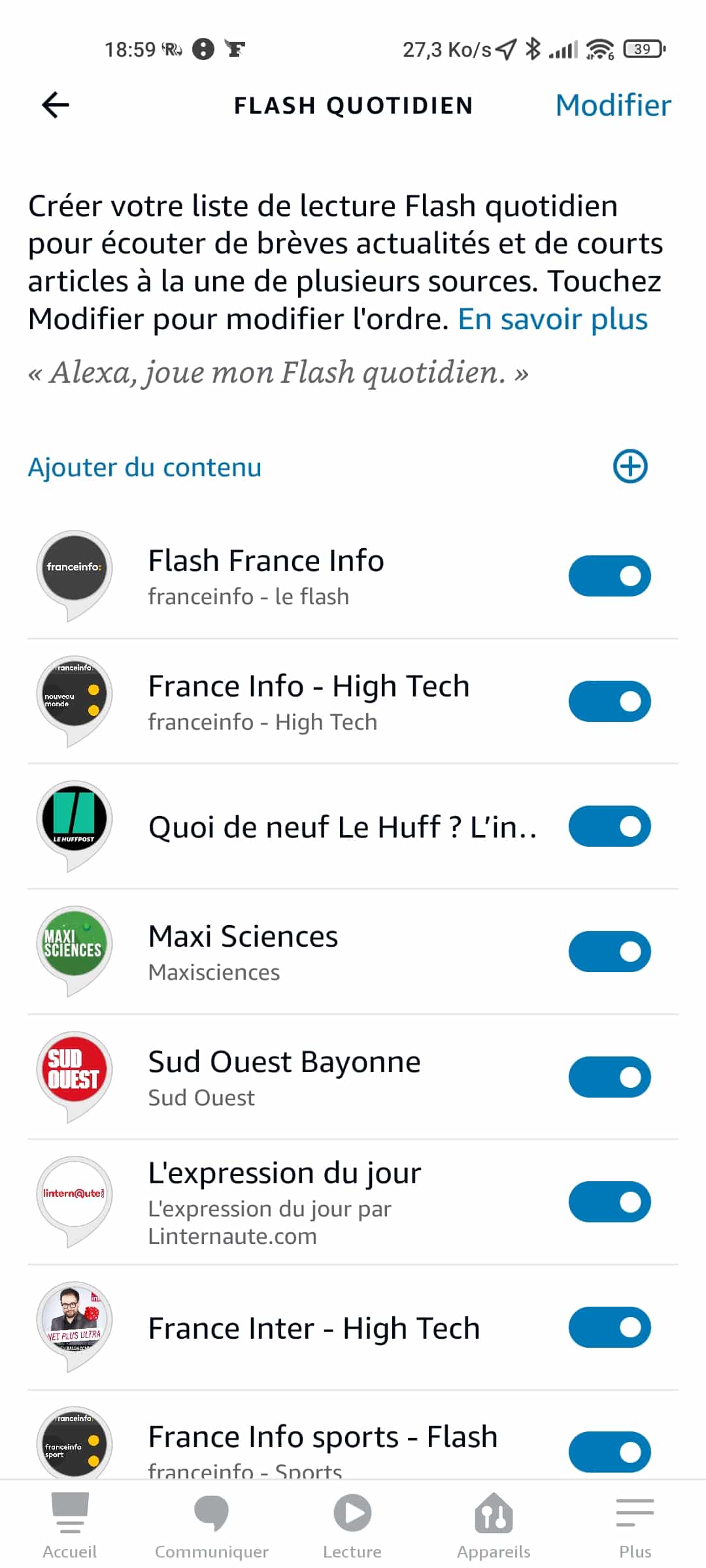Viewport: 706px width, 1568px height.
Task: Toggle France Info sports - Flash switch
Action: 610,1452
